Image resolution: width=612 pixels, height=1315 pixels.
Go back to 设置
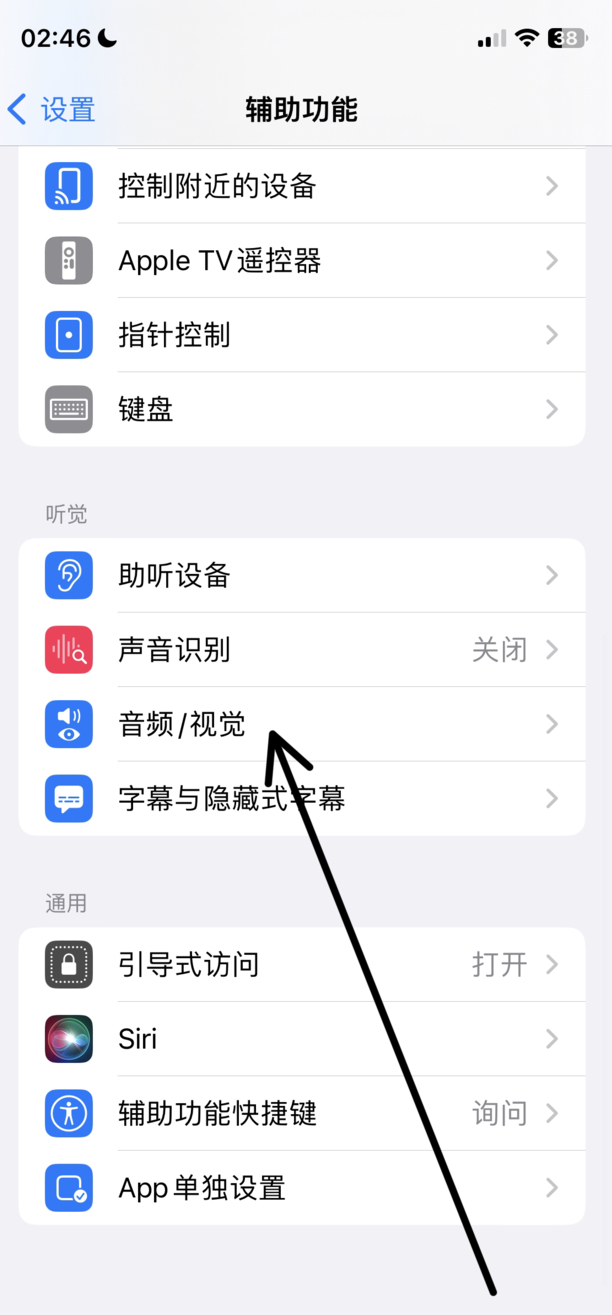click(52, 109)
